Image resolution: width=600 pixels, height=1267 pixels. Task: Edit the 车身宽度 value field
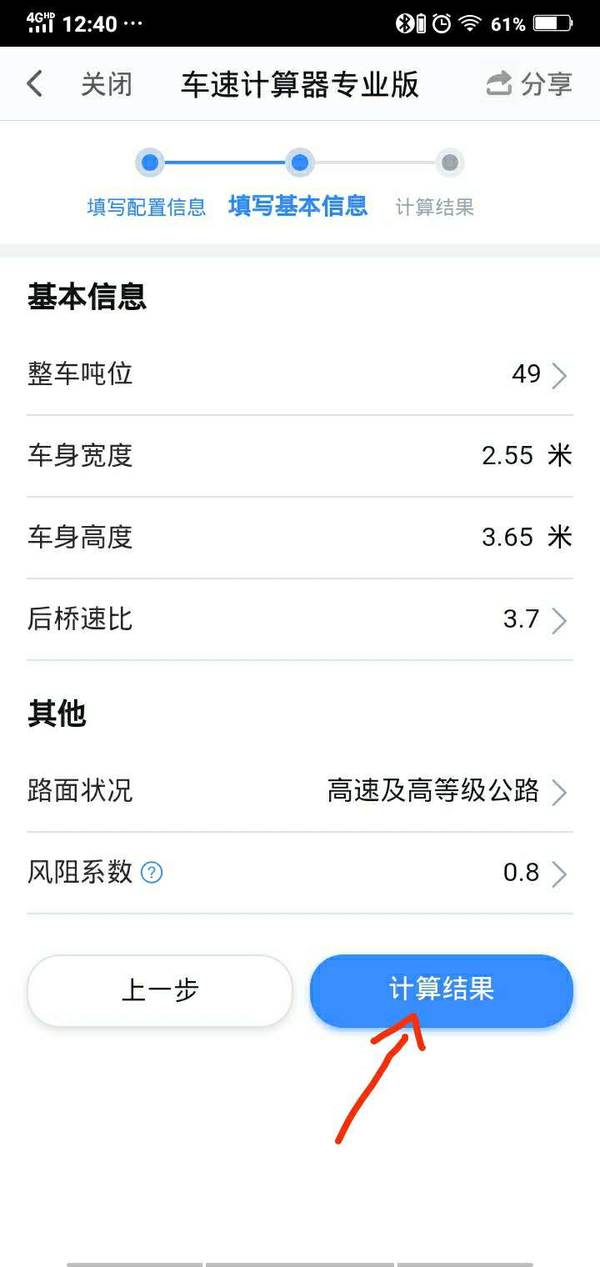click(x=510, y=456)
